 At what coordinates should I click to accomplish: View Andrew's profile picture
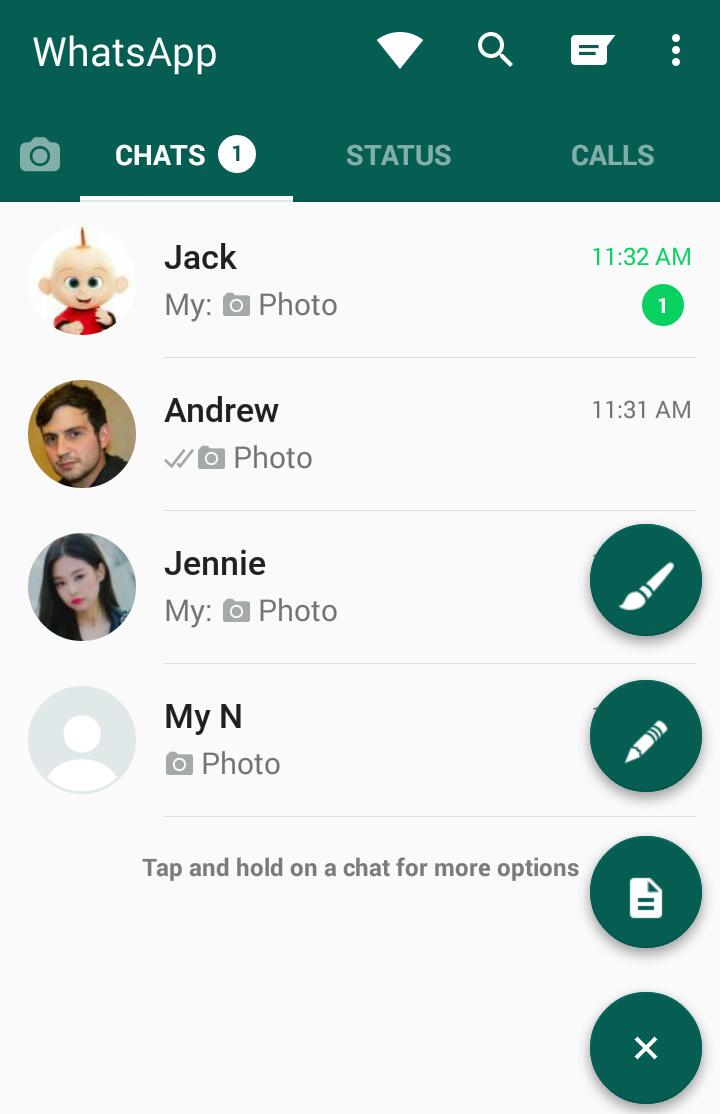pyautogui.click(x=82, y=434)
